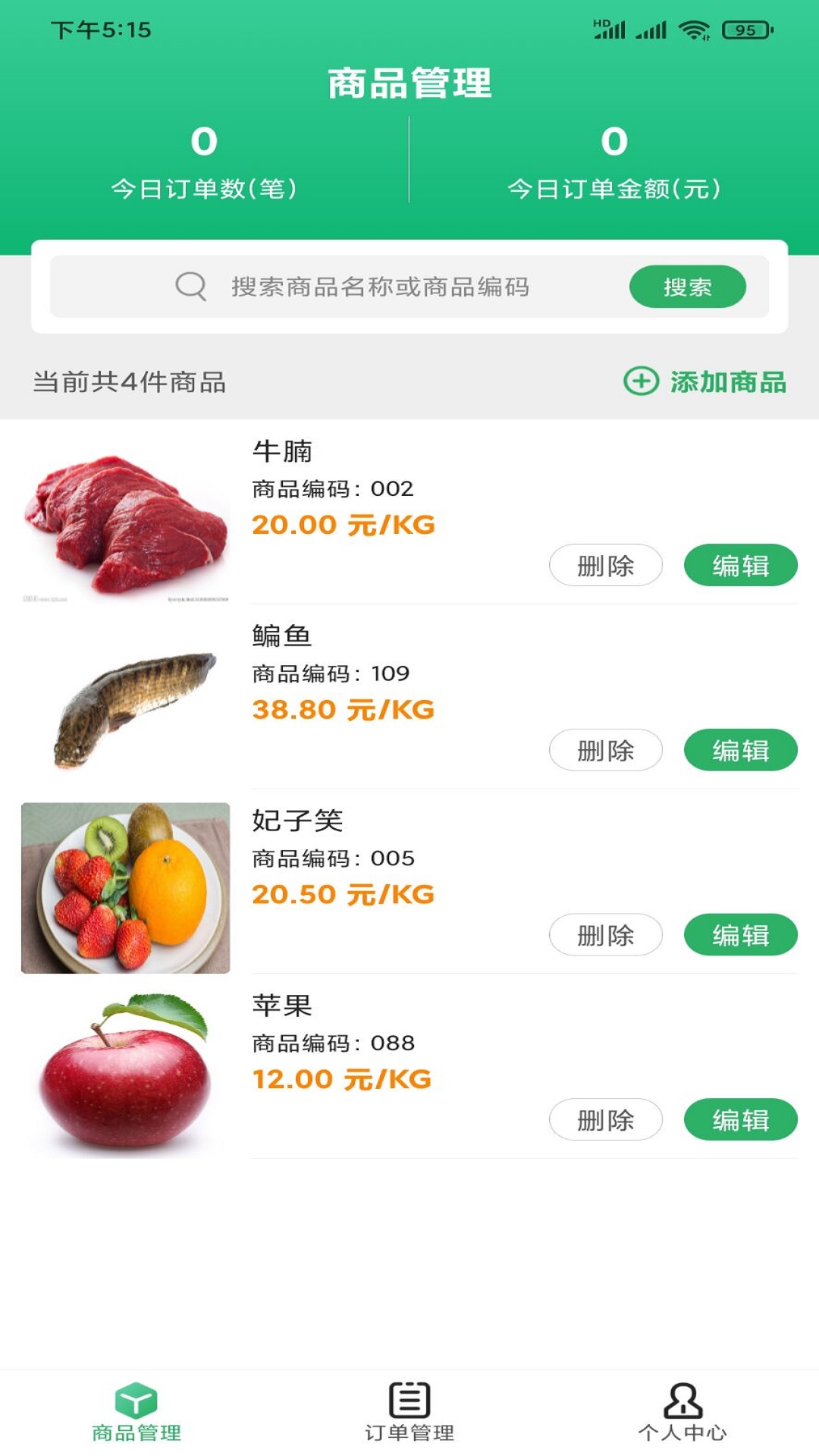
Task: Delete the 鳊鱼 product
Action: pos(605,750)
